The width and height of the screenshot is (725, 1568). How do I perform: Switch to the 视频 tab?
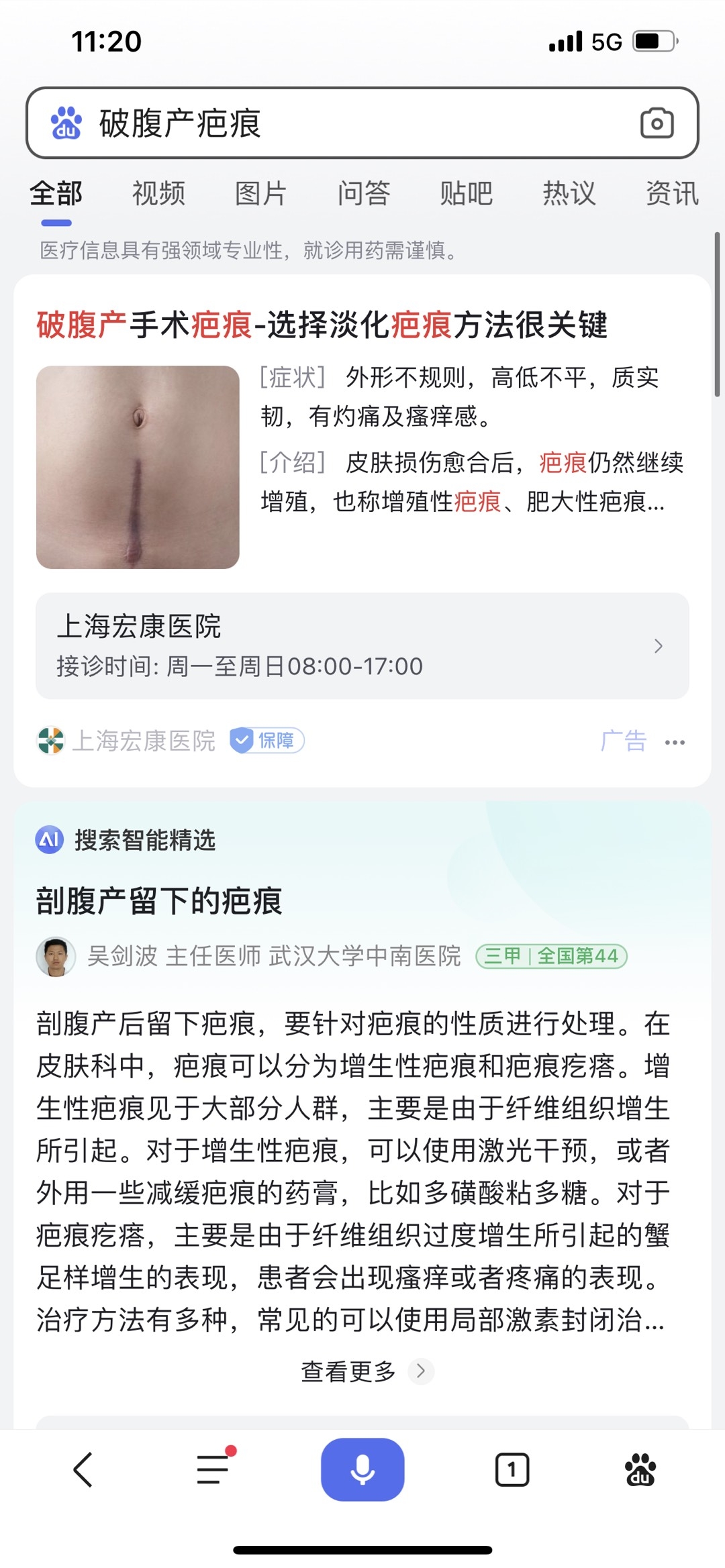tap(158, 194)
